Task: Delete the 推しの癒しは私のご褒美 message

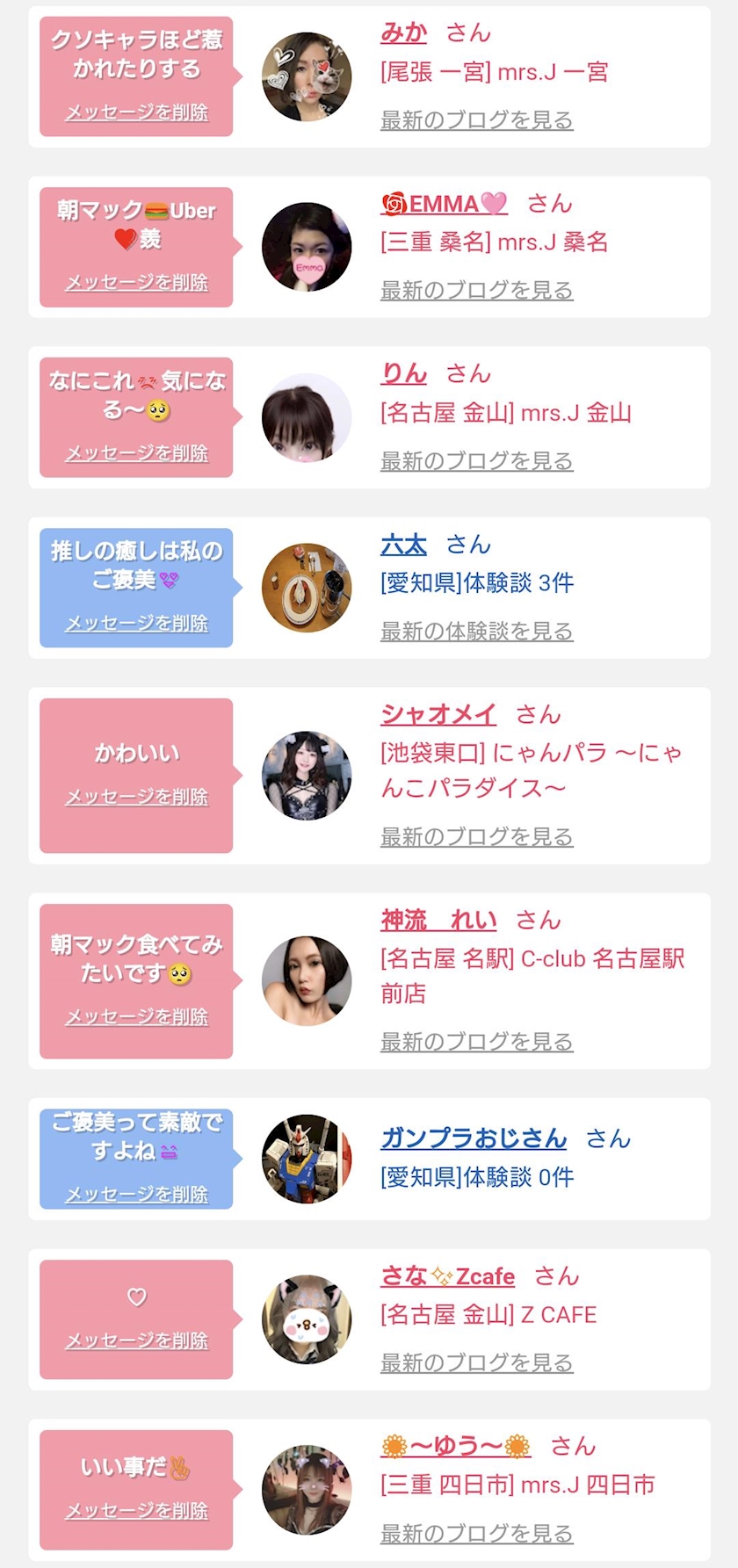Action: pos(136,624)
